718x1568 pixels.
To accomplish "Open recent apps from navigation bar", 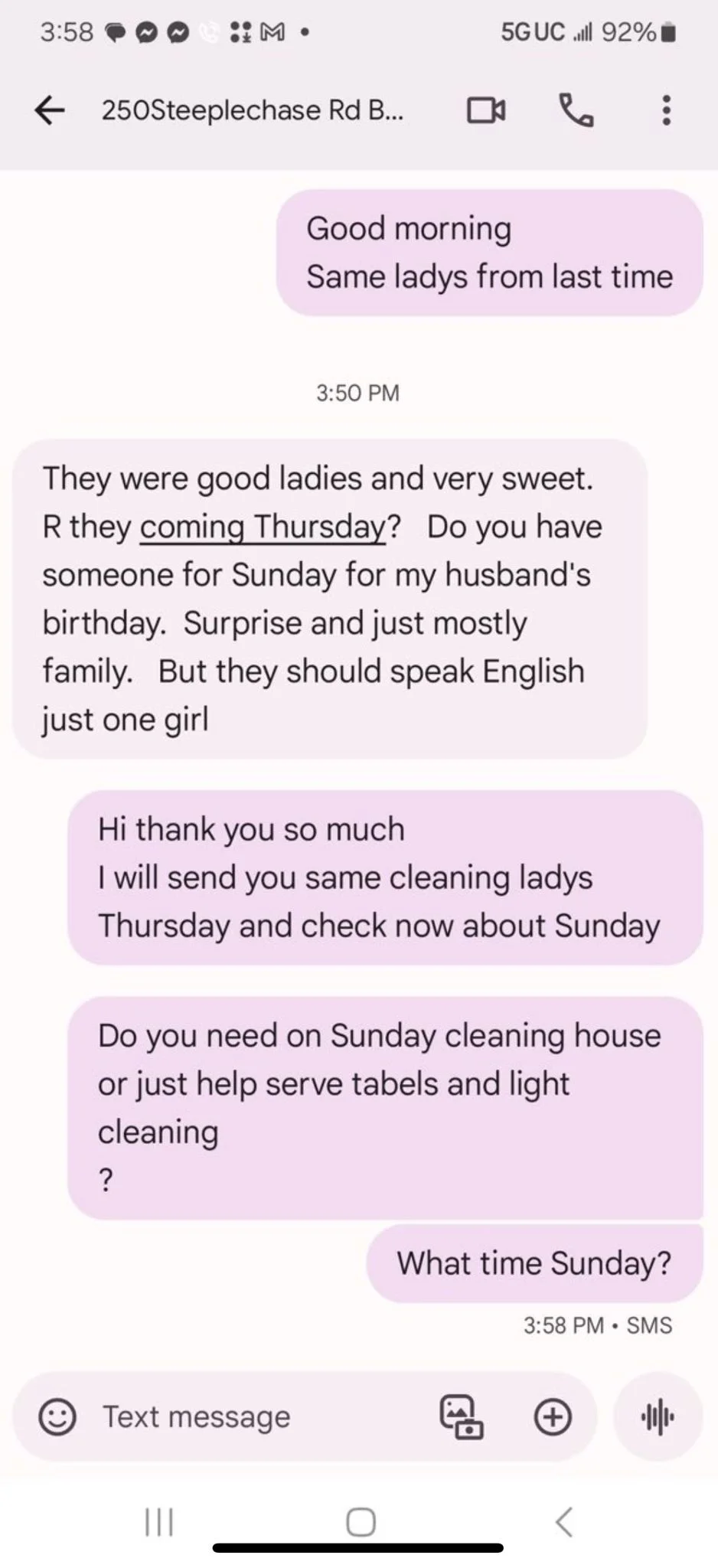I will (159, 1522).
